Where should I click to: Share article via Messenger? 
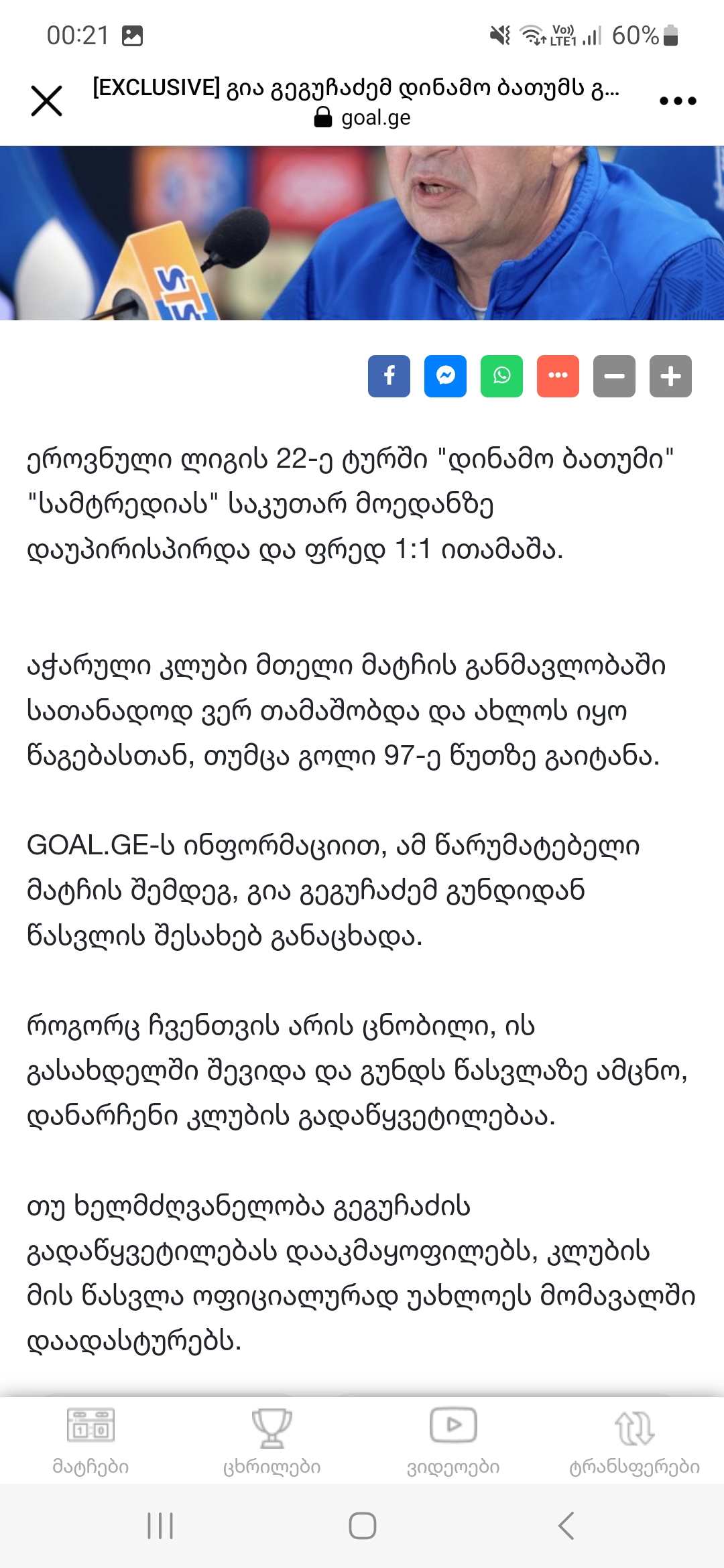(x=445, y=376)
